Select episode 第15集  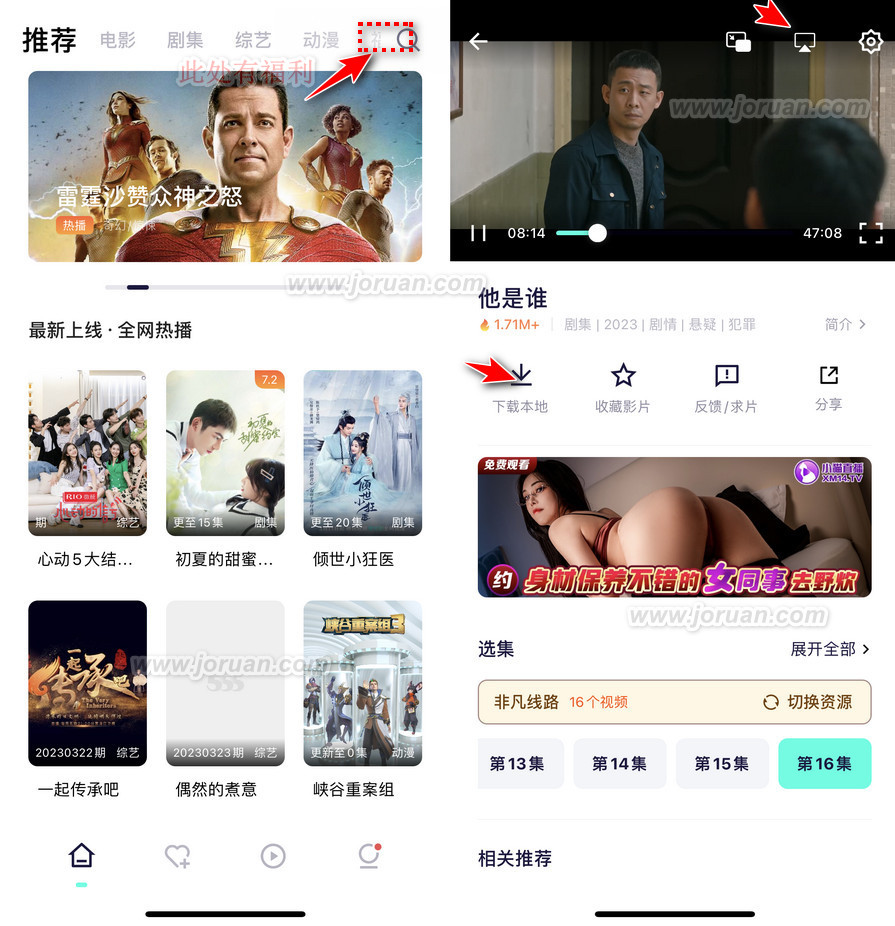point(722,764)
